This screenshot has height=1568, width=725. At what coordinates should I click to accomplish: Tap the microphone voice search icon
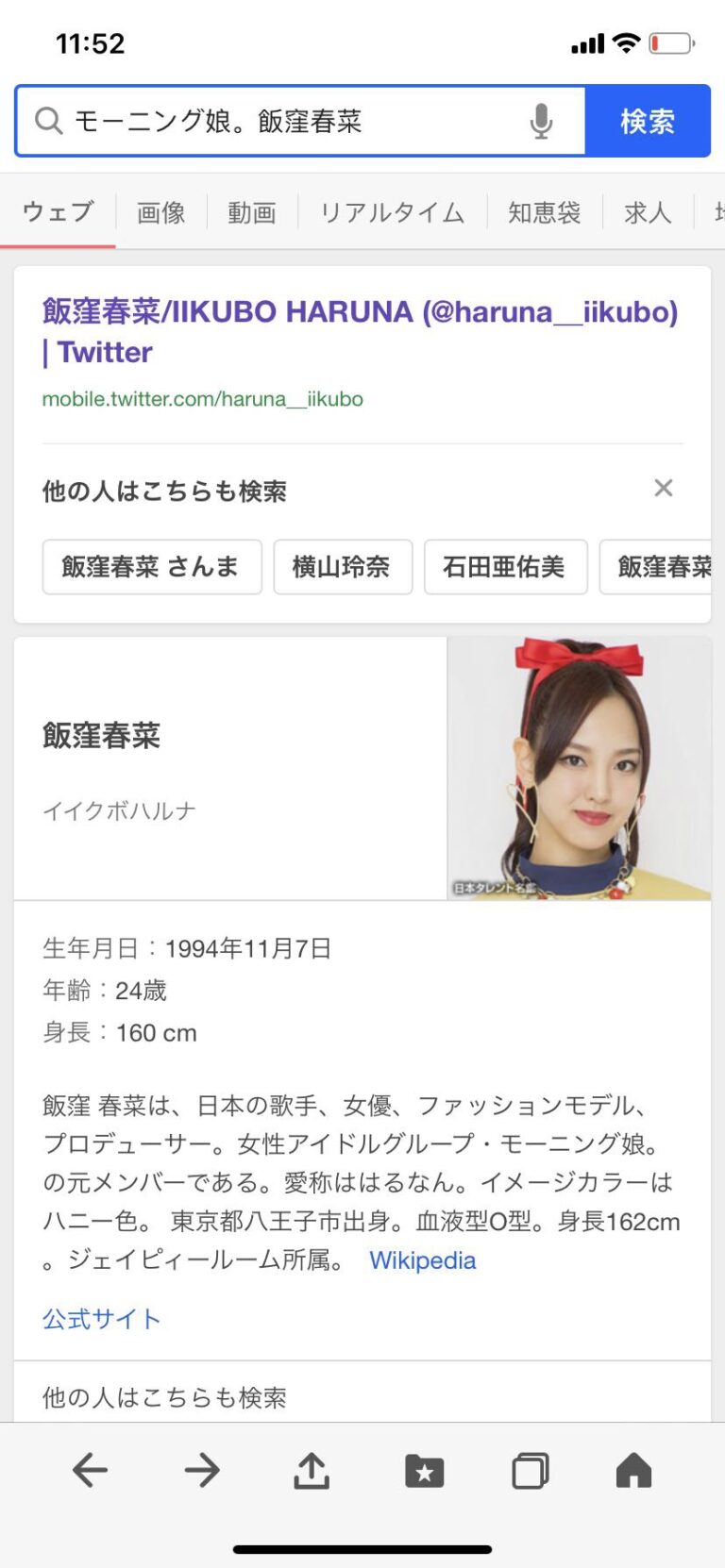coord(541,121)
